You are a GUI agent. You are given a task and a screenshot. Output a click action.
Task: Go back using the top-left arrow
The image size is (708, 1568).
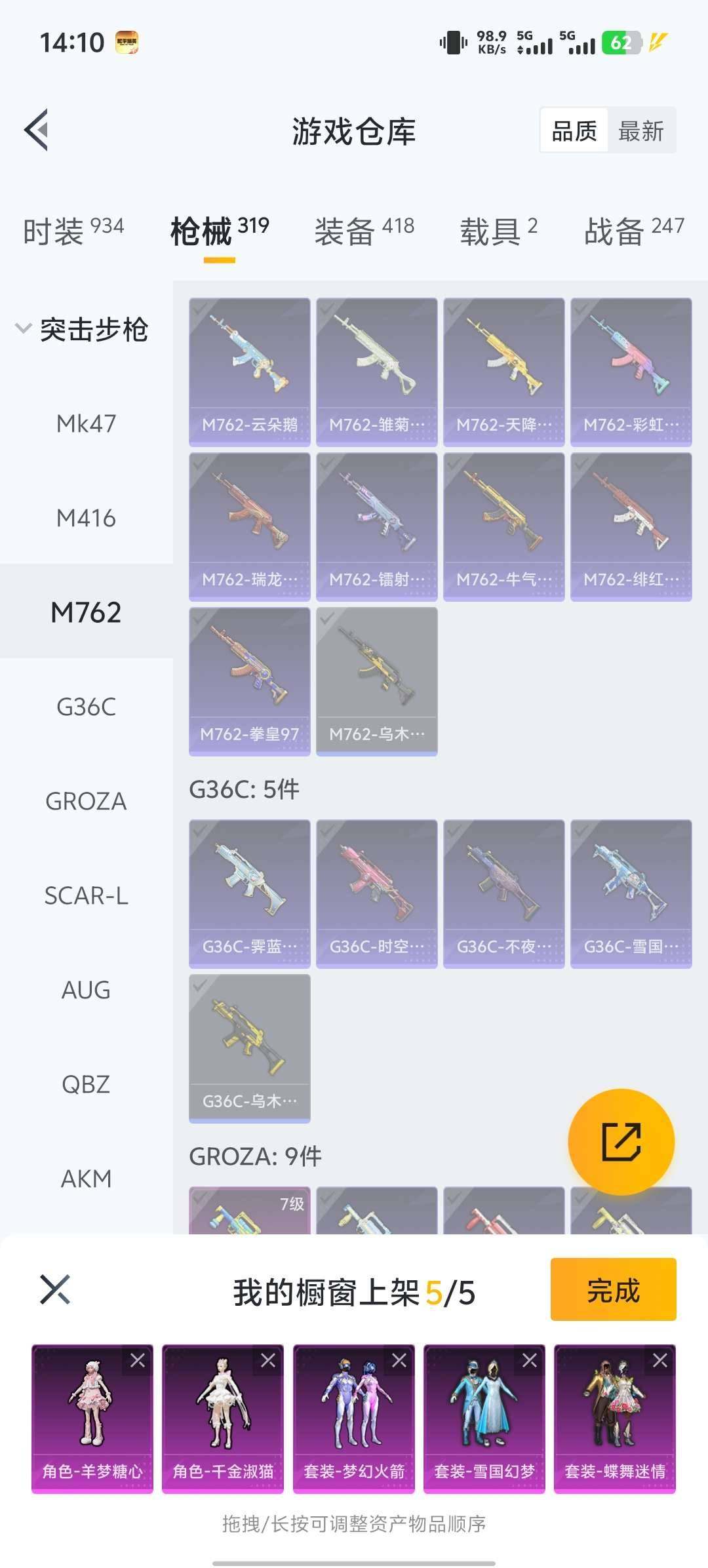tap(37, 130)
